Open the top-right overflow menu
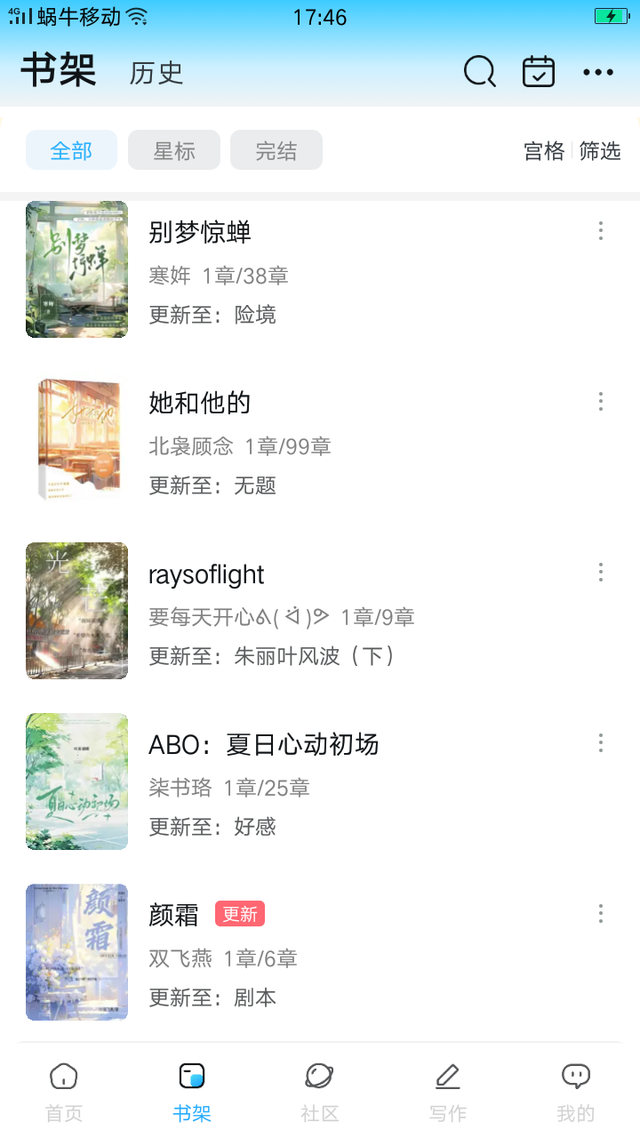This screenshot has height=1138, width=640. [598, 72]
